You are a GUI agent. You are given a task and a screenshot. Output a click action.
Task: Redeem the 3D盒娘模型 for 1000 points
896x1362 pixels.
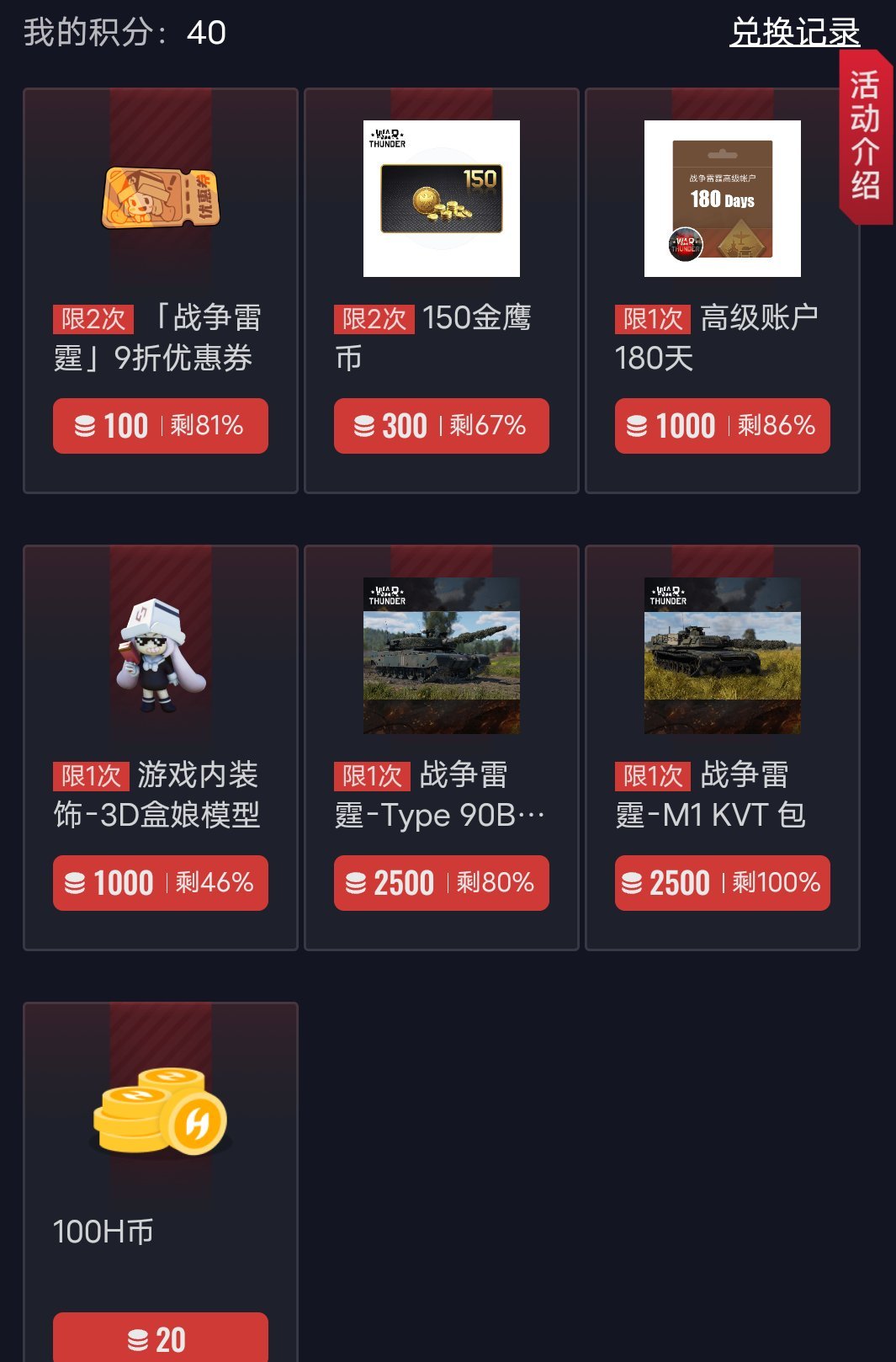161,883
